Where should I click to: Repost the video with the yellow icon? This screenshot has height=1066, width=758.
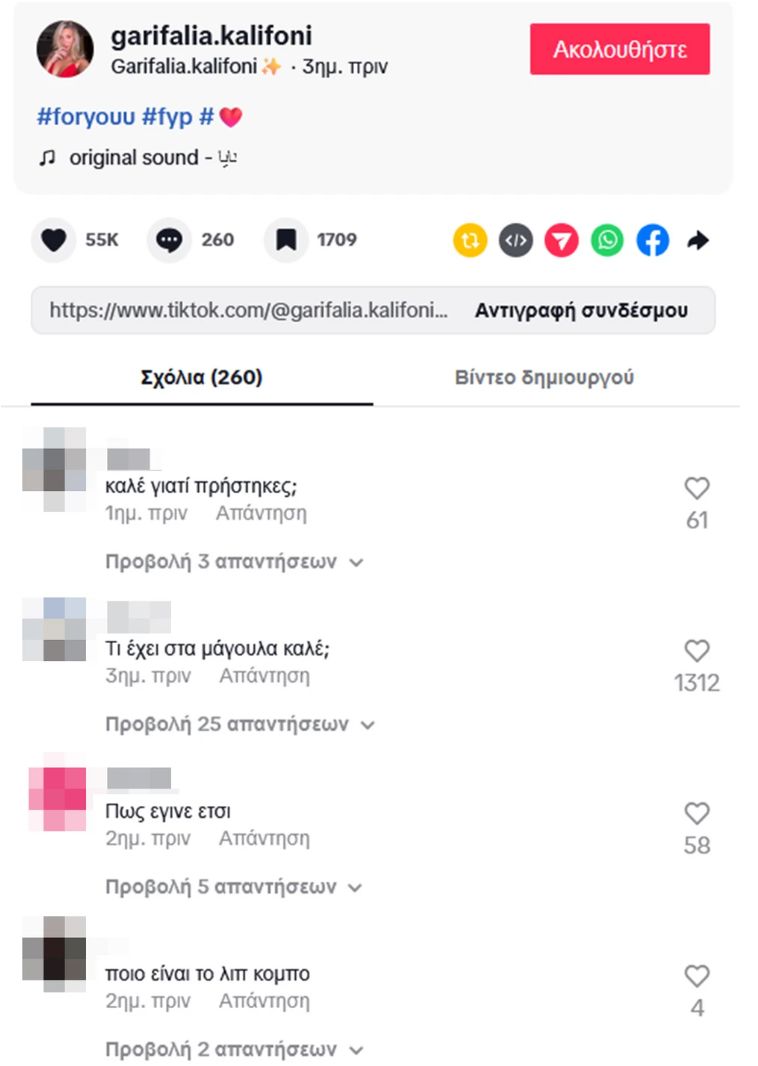click(x=470, y=240)
